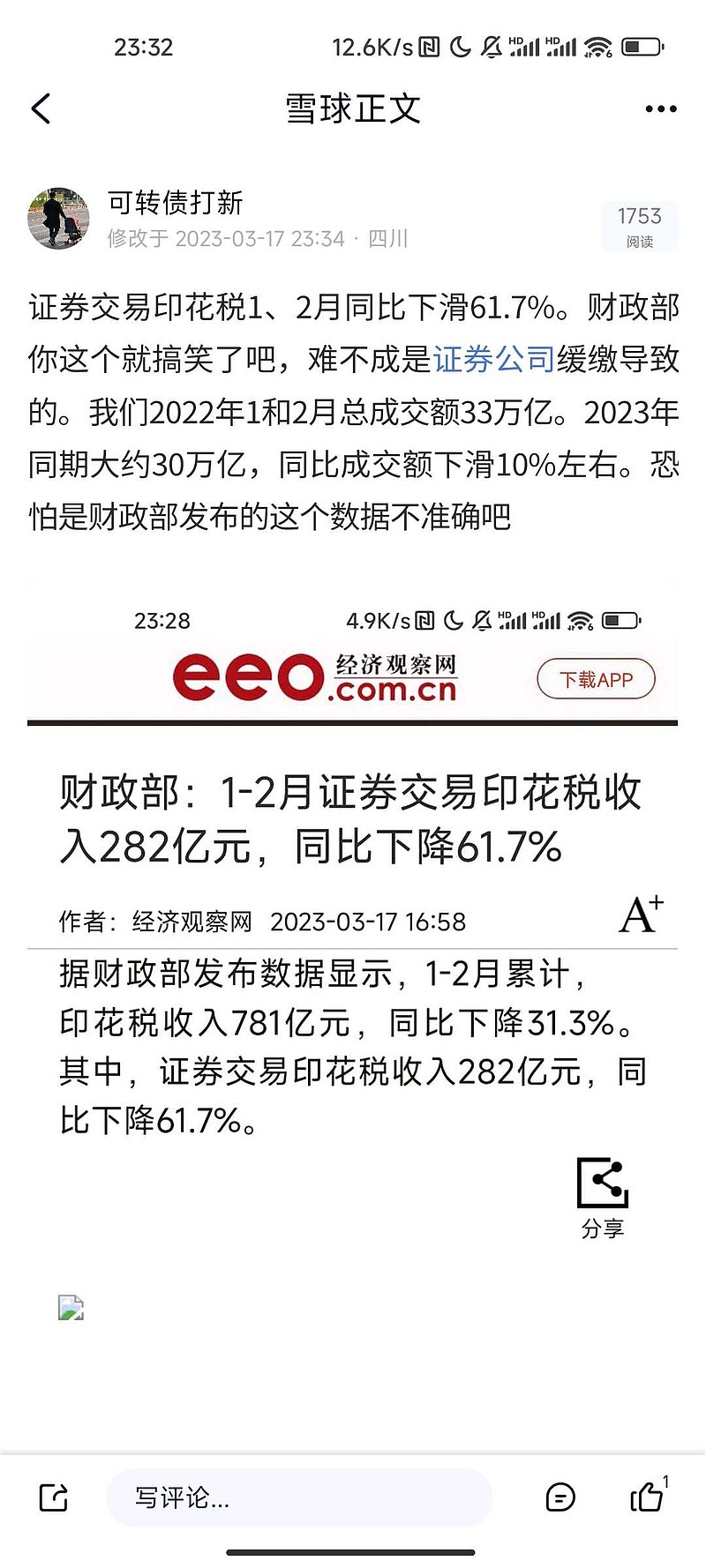Tap the mute notification icon in status bar
Screen dimensions: 706x1568
coord(490,46)
